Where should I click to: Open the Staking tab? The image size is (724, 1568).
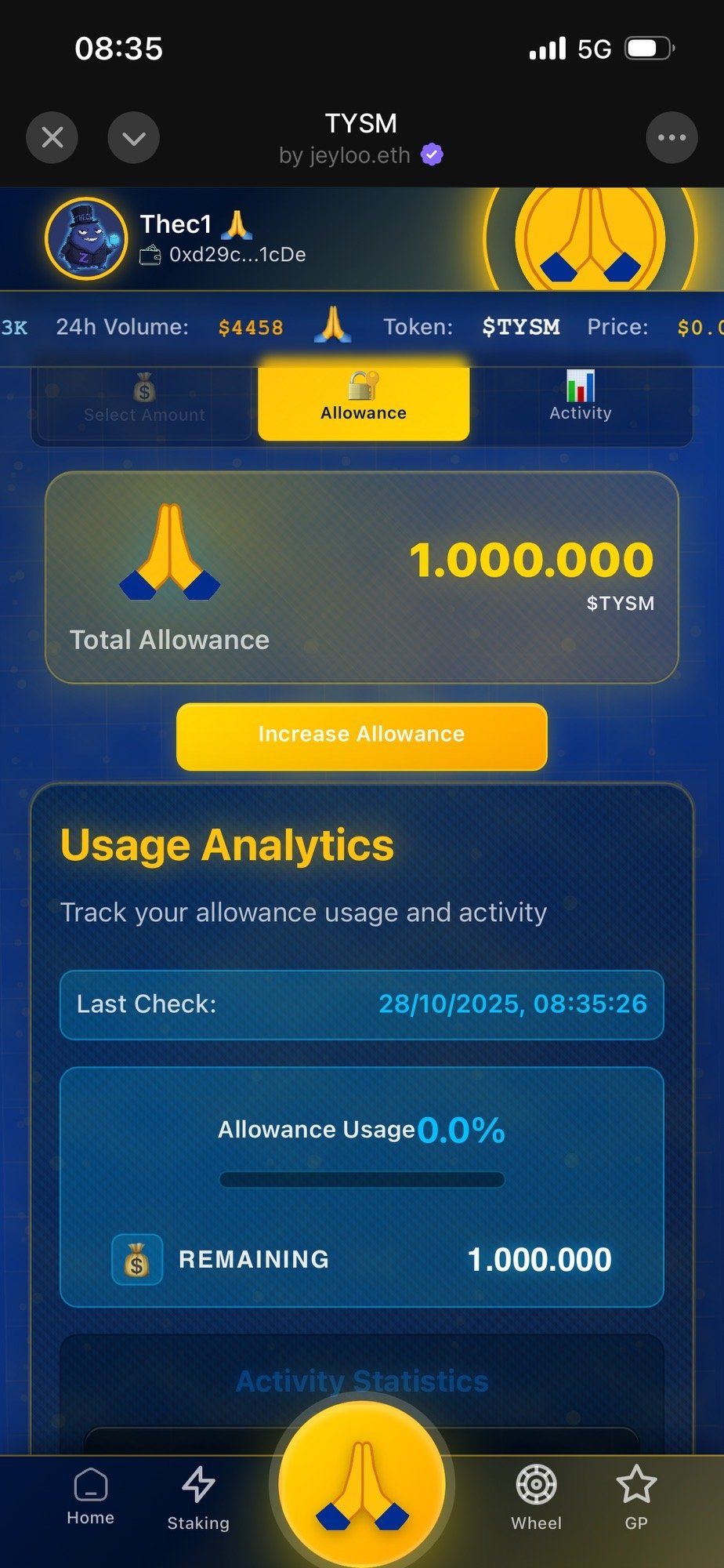tap(198, 1497)
